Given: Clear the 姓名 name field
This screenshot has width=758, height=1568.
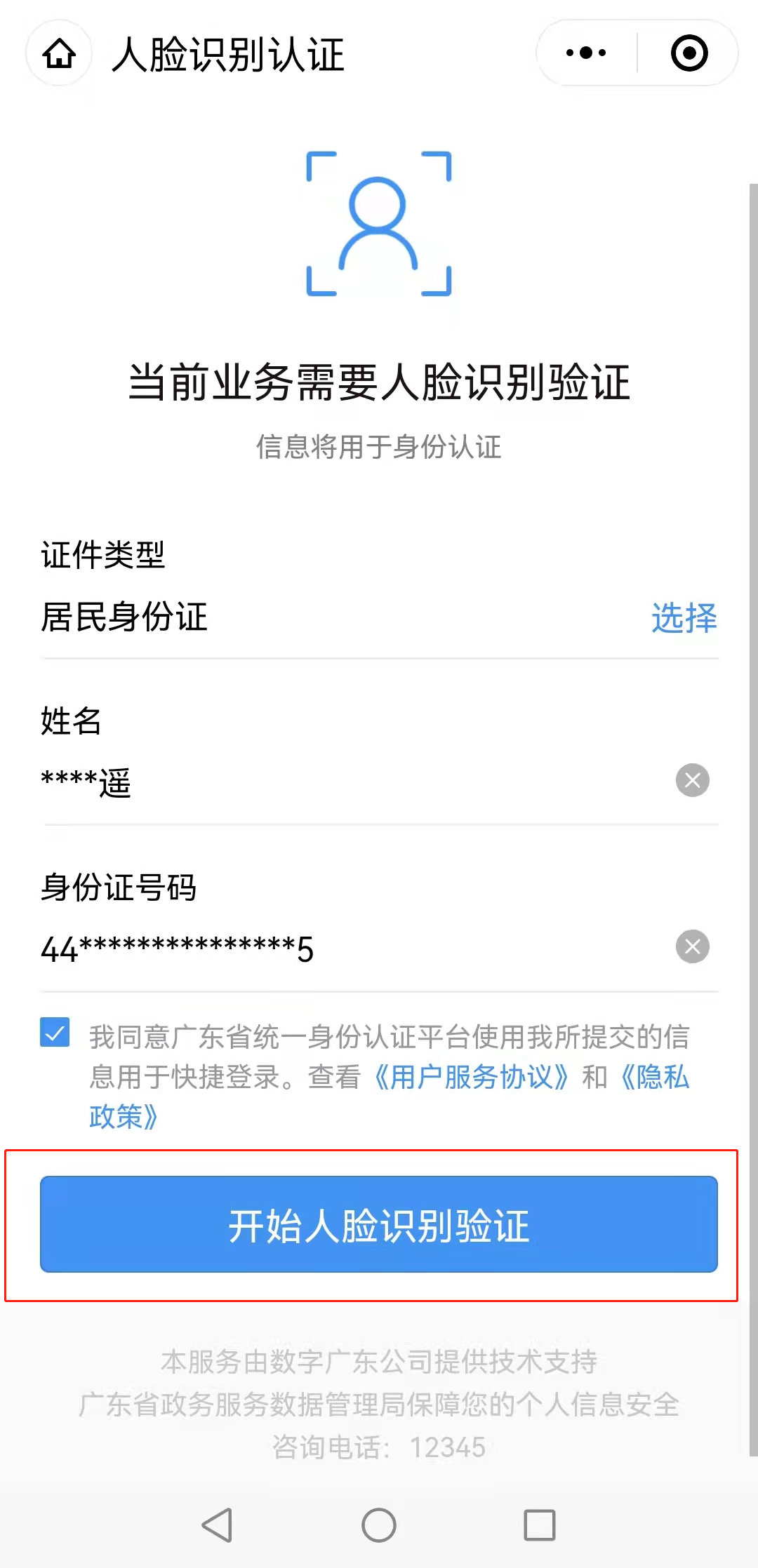Looking at the screenshot, I should (692, 780).
